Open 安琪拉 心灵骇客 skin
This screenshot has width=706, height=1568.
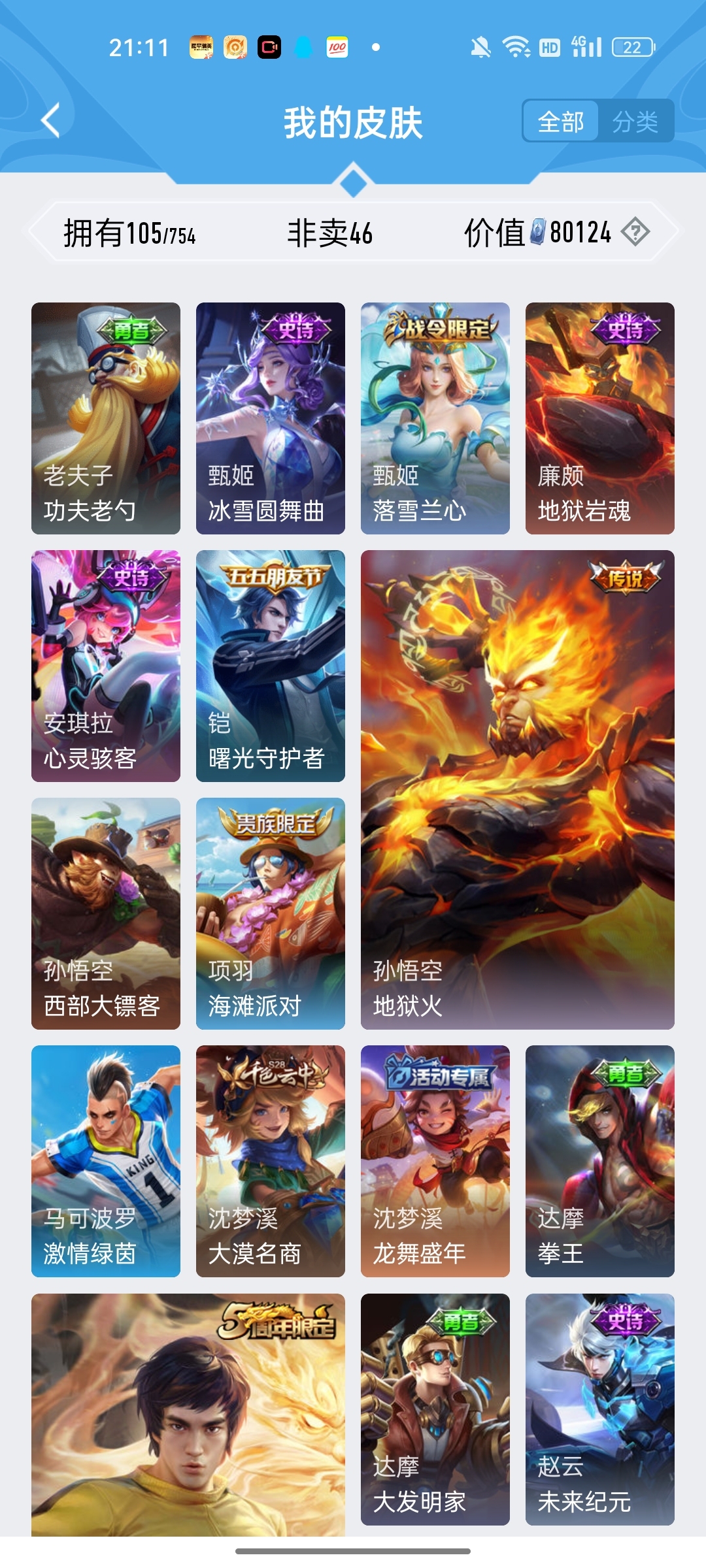(x=106, y=666)
